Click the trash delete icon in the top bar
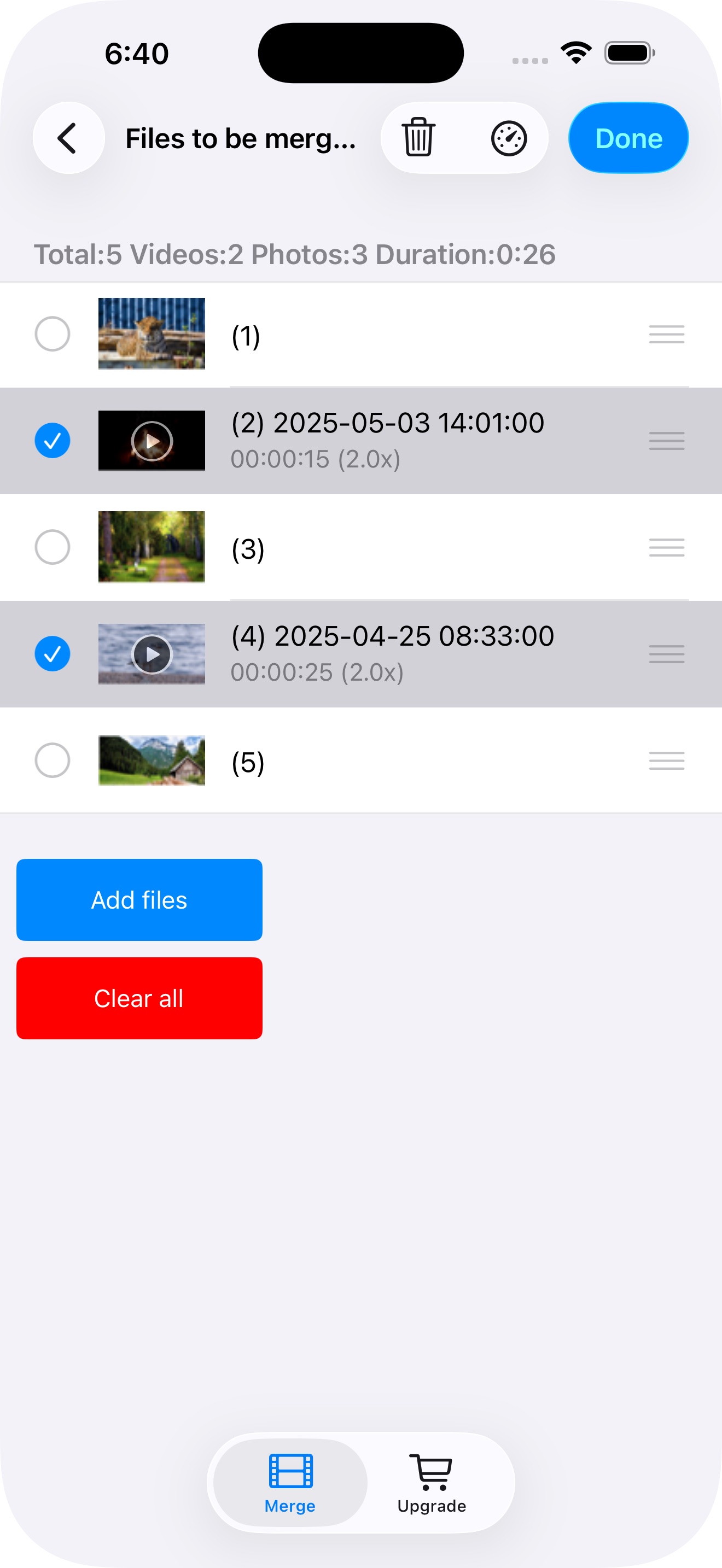 click(x=418, y=138)
